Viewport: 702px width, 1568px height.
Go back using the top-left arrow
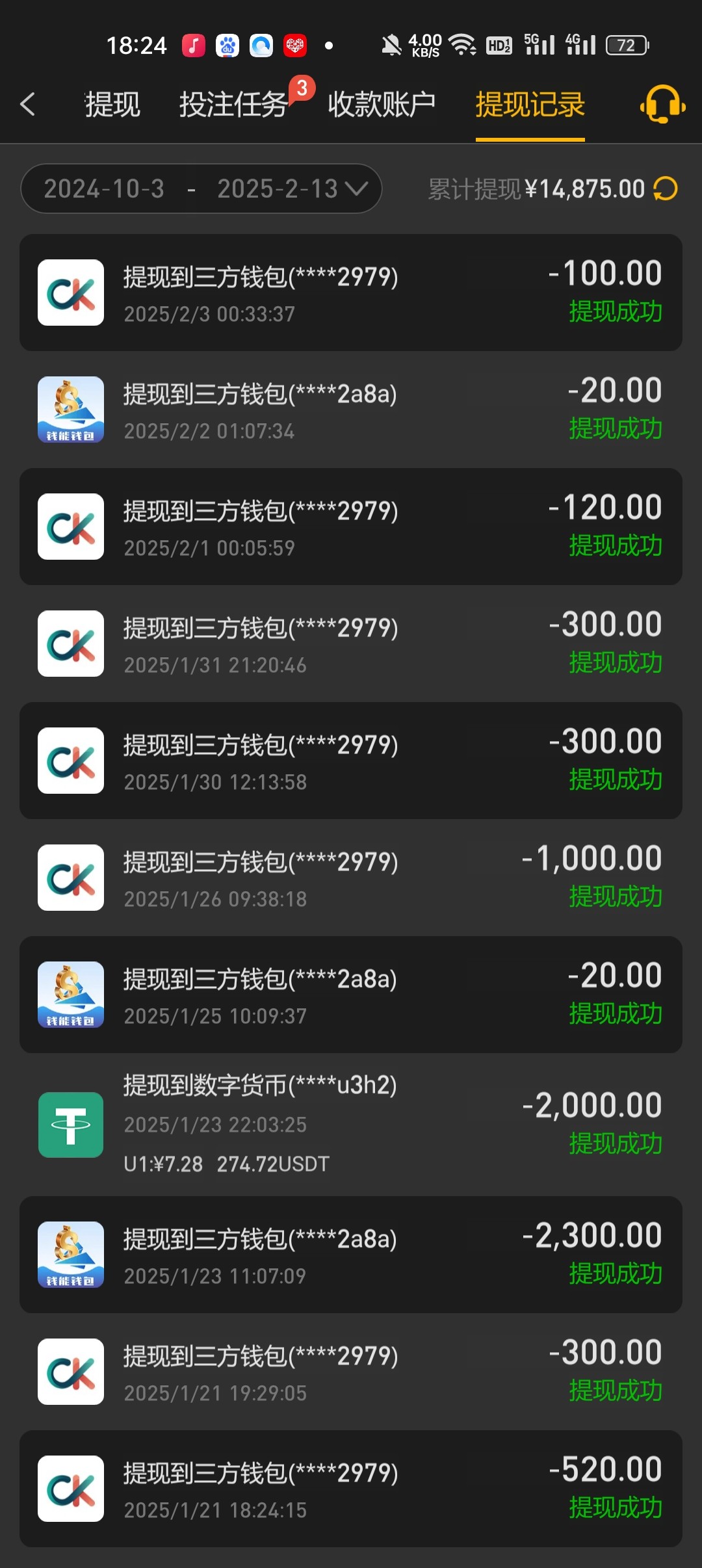tap(27, 104)
